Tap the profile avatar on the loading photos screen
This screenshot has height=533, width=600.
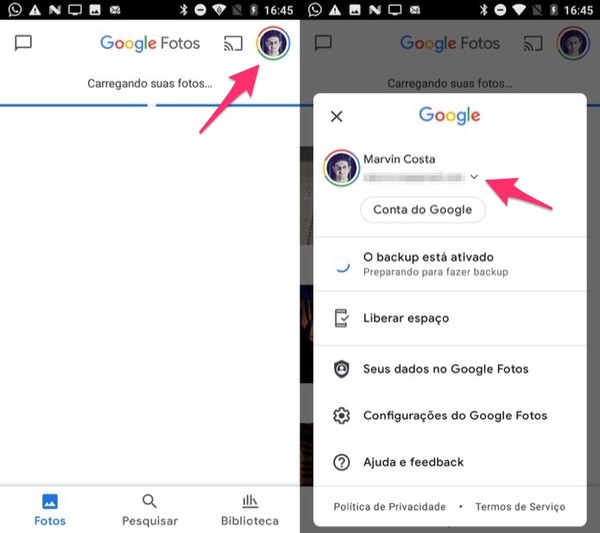(x=272, y=44)
